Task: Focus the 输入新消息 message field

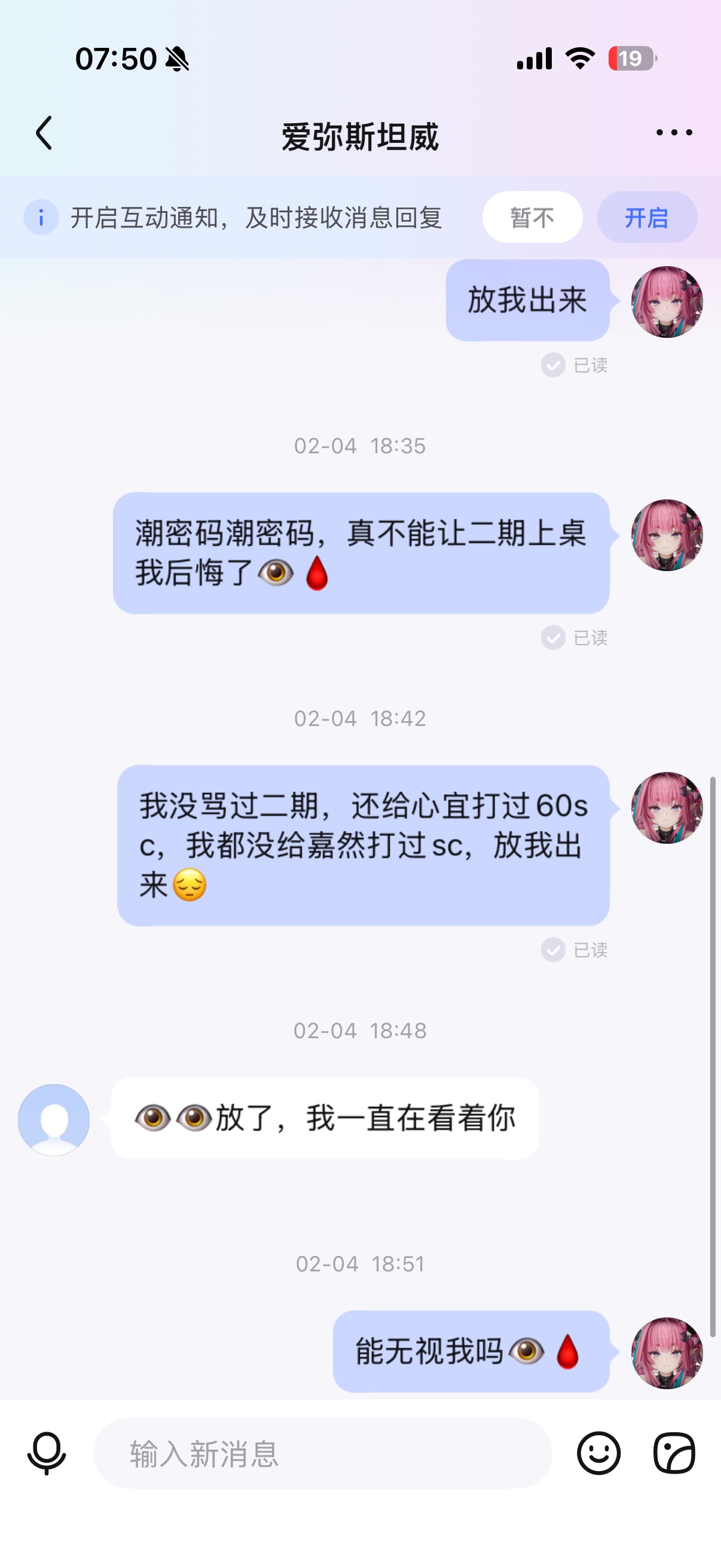Action: click(x=322, y=1453)
